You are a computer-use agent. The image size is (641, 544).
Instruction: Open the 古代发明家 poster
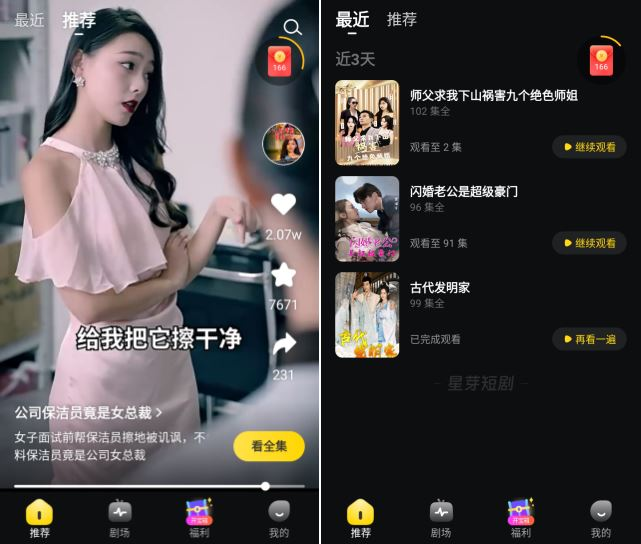[367, 315]
